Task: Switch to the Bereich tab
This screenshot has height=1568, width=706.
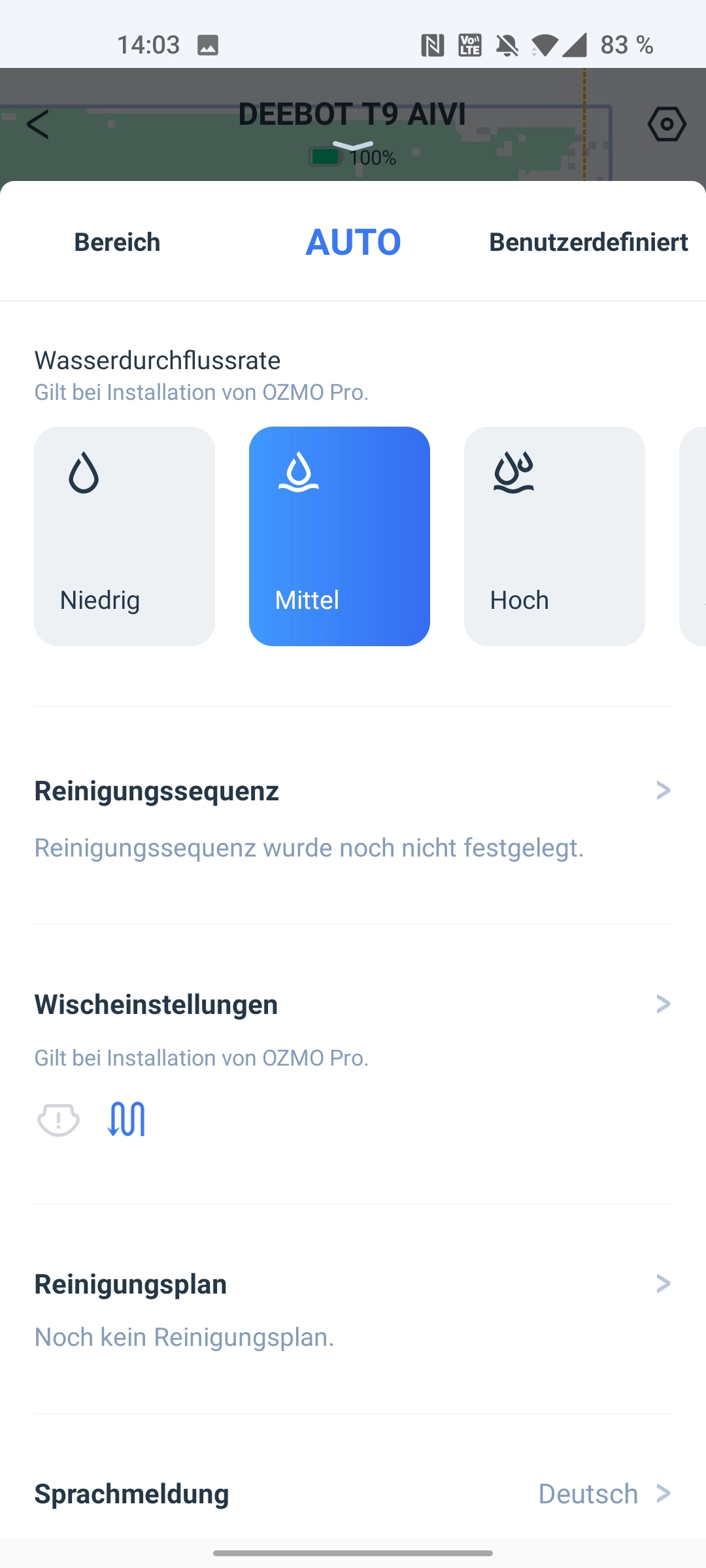Action: coord(116,242)
